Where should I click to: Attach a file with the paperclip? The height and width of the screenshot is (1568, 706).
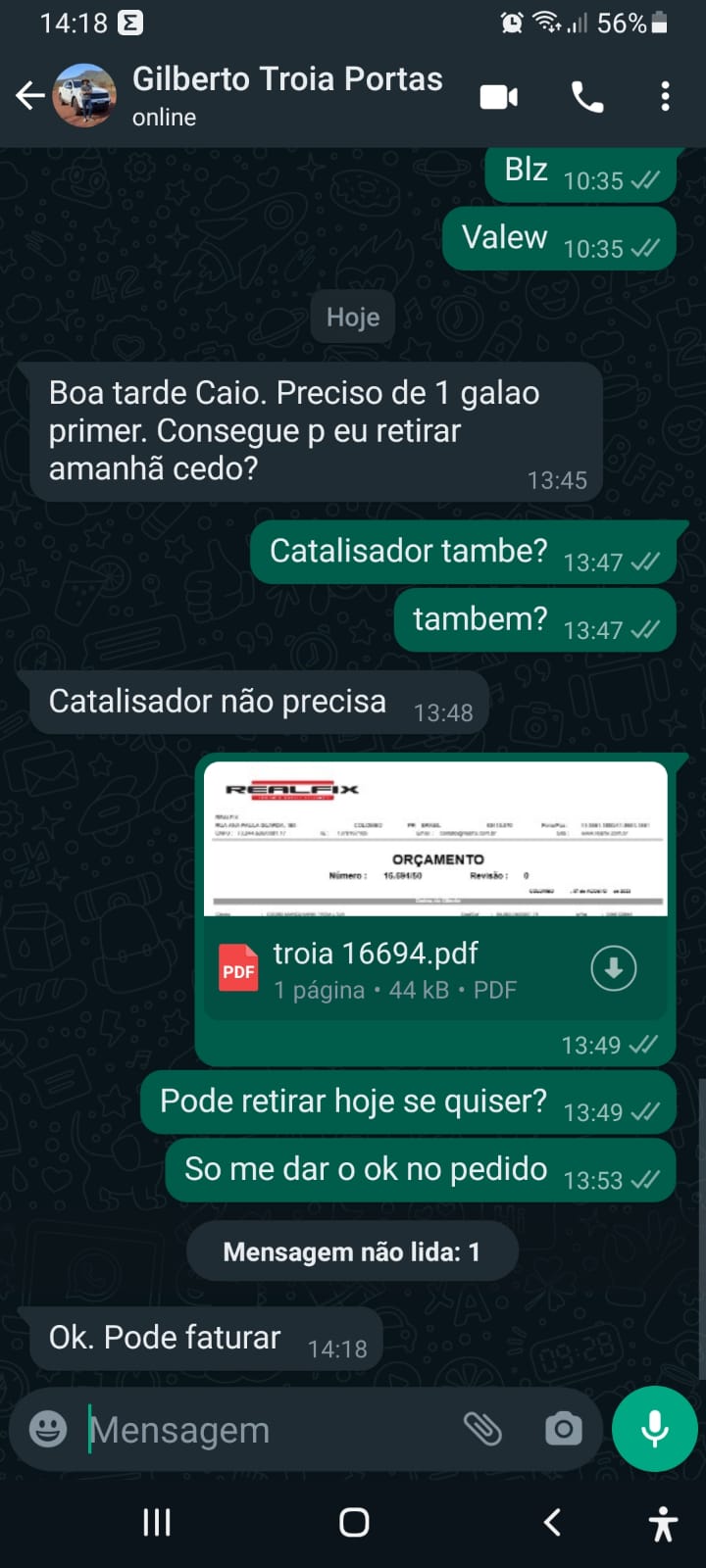pos(482,1429)
